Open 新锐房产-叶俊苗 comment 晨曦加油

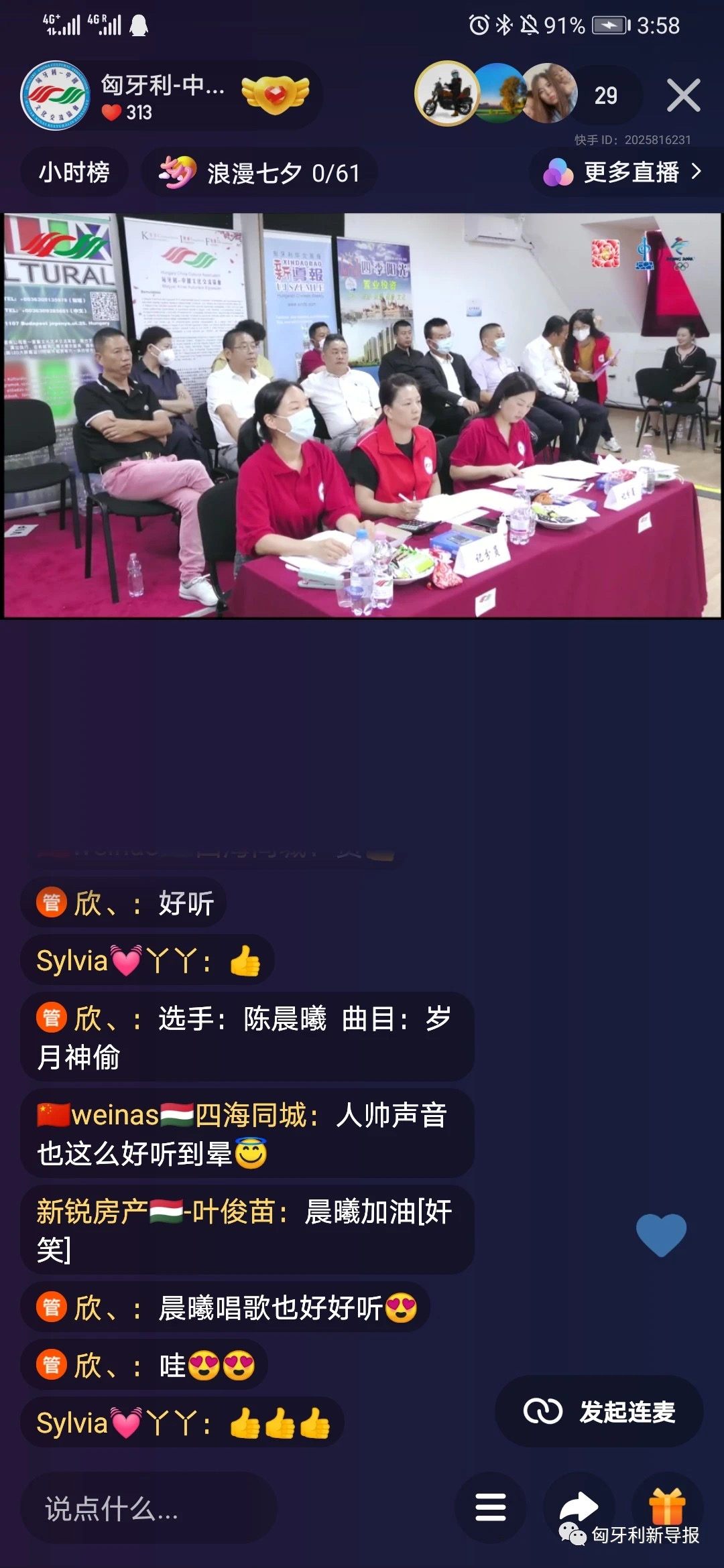tap(247, 1230)
